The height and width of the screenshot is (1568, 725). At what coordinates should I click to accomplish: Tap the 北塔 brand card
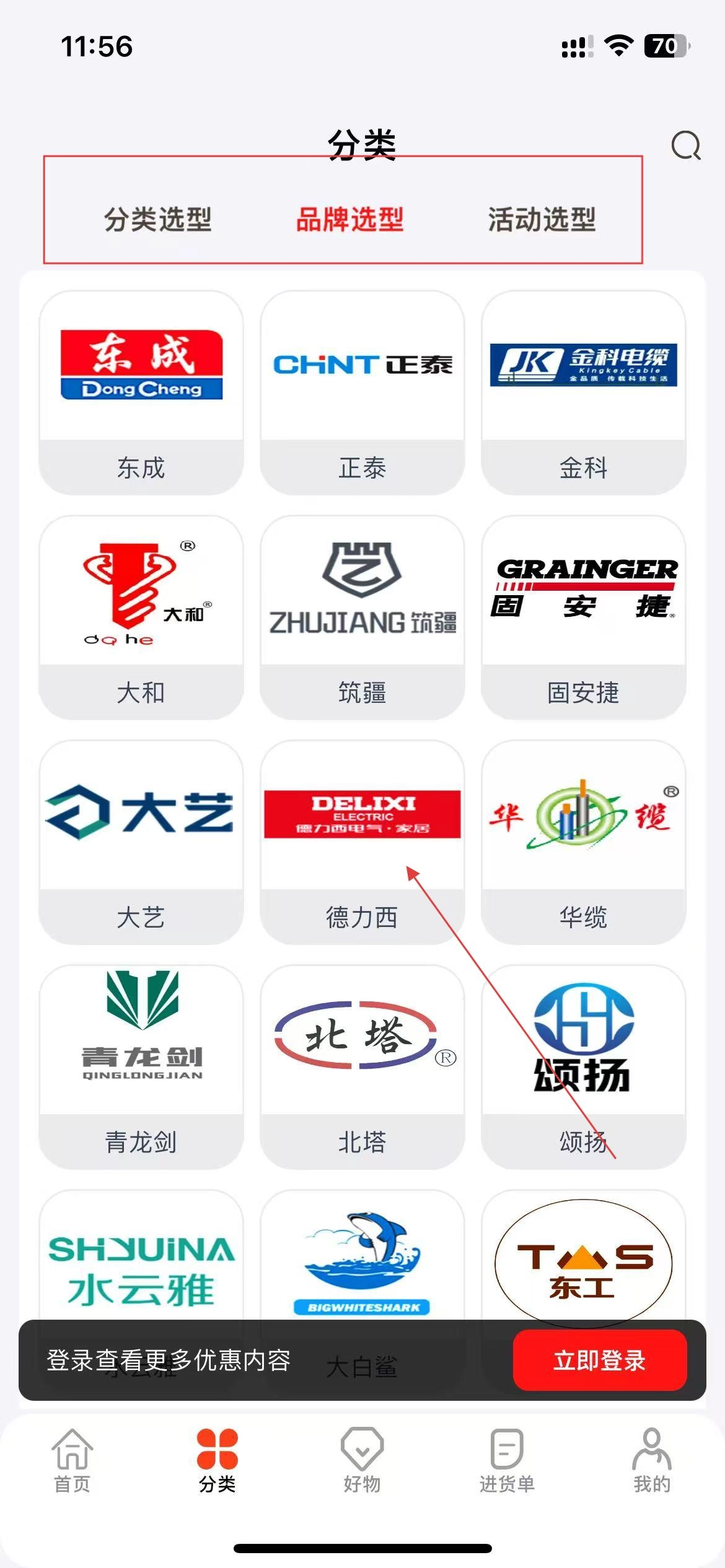pyautogui.click(x=362, y=1066)
